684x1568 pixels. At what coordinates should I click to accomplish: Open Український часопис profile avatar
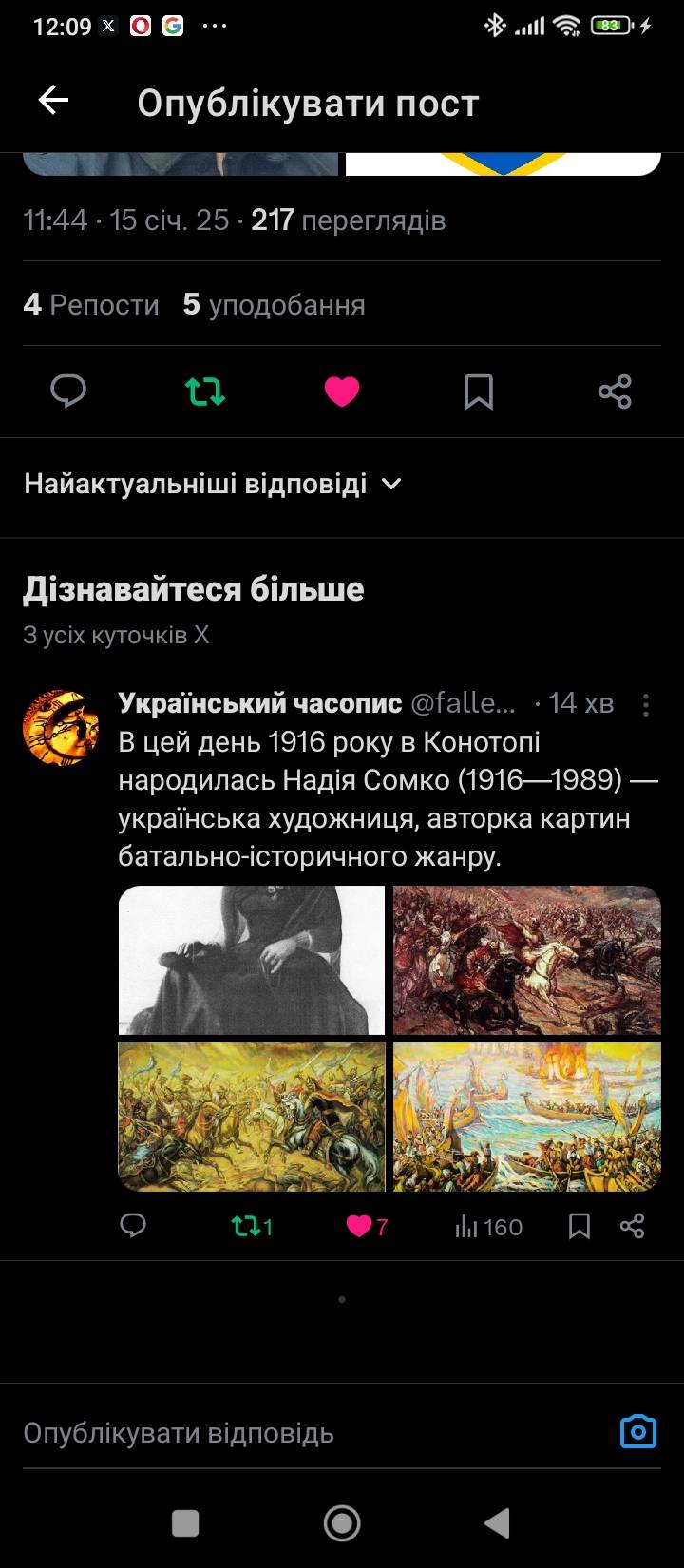click(61, 728)
